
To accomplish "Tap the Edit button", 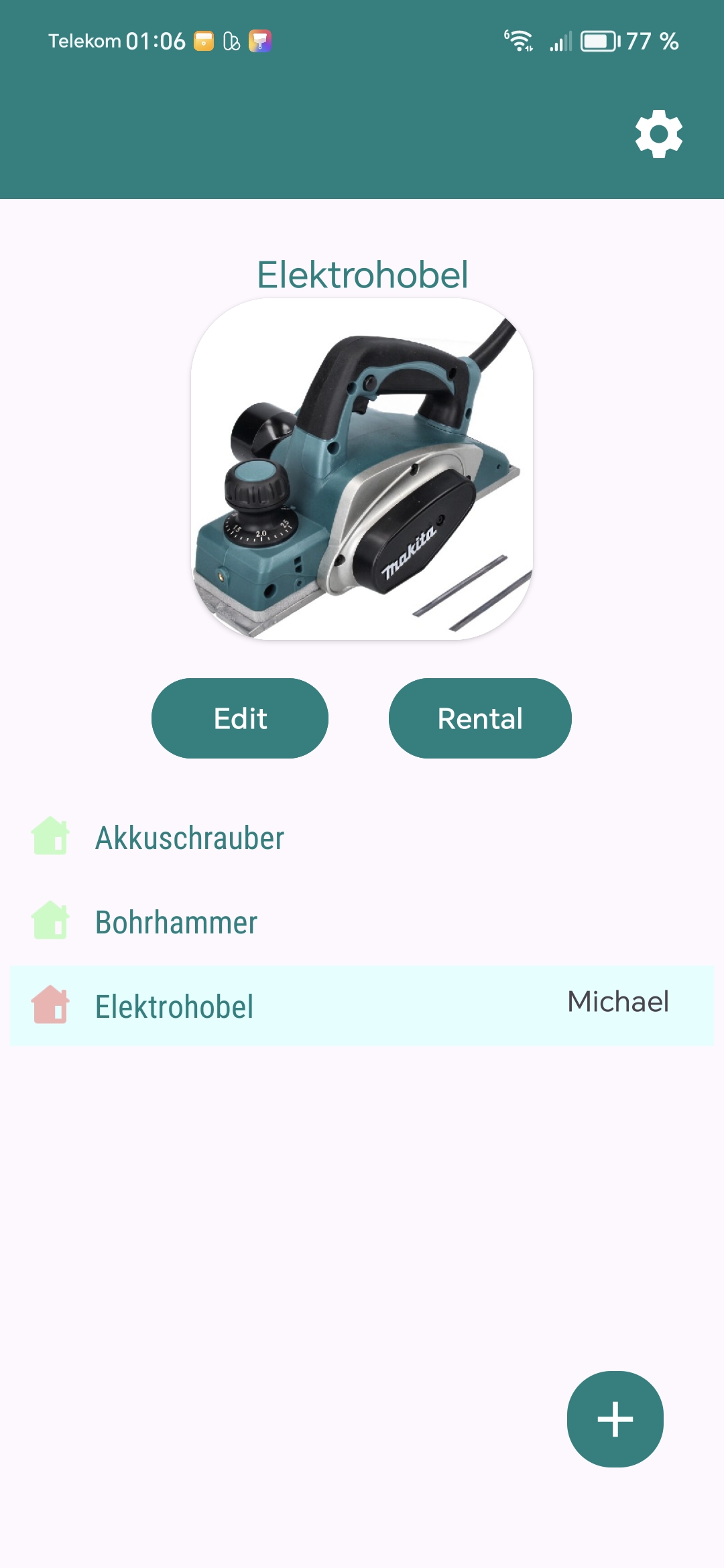I will 240,718.
